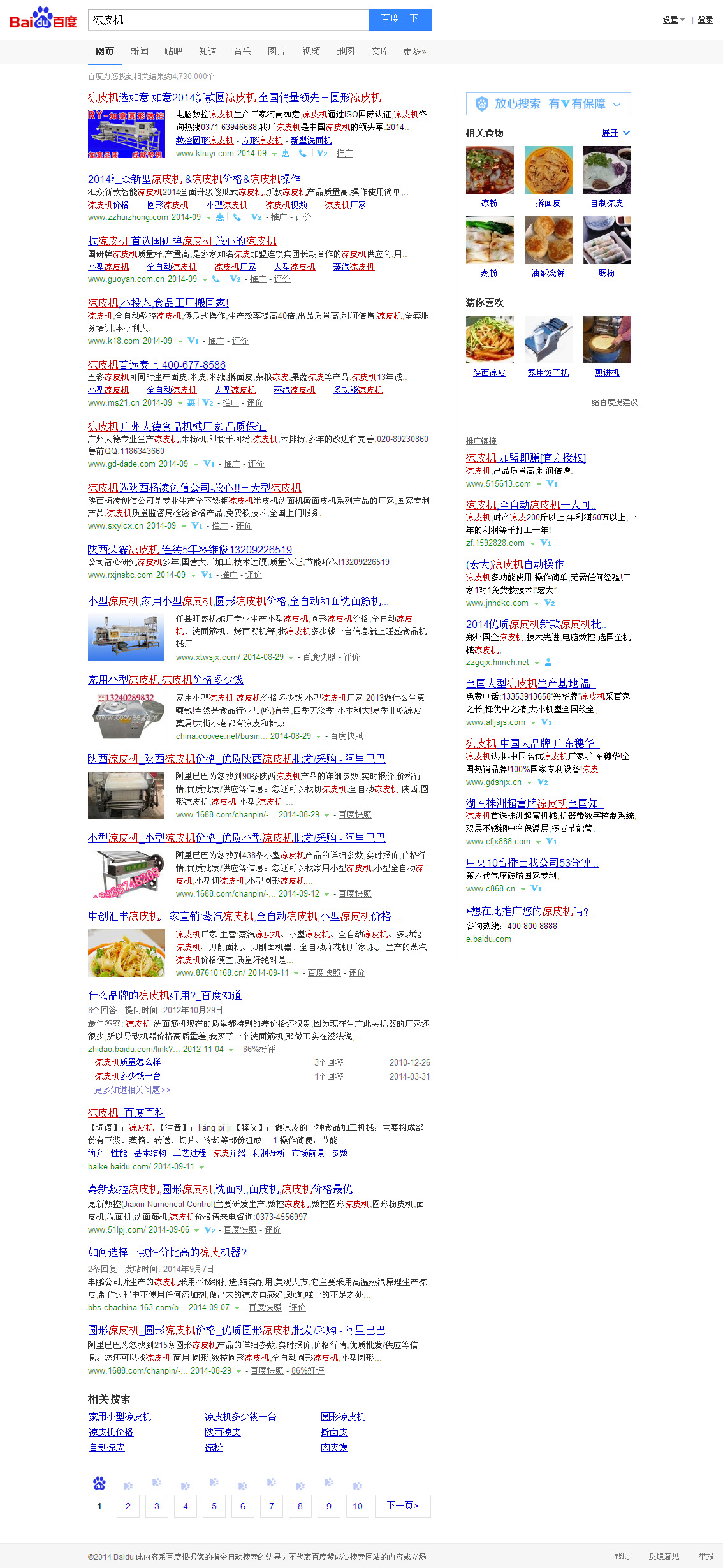The height and width of the screenshot is (1568, 723).
Task: Go to results page 2
Action: 128,1506
